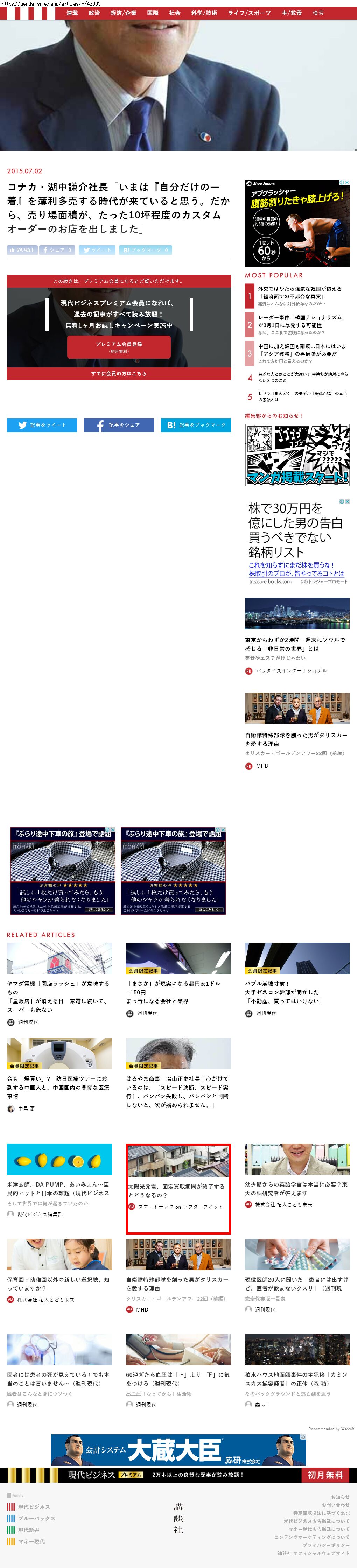Viewport: 357px width, 1568px height.
Task: Visit ブルーバックス from the footer family list
Action: pos(36,1518)
